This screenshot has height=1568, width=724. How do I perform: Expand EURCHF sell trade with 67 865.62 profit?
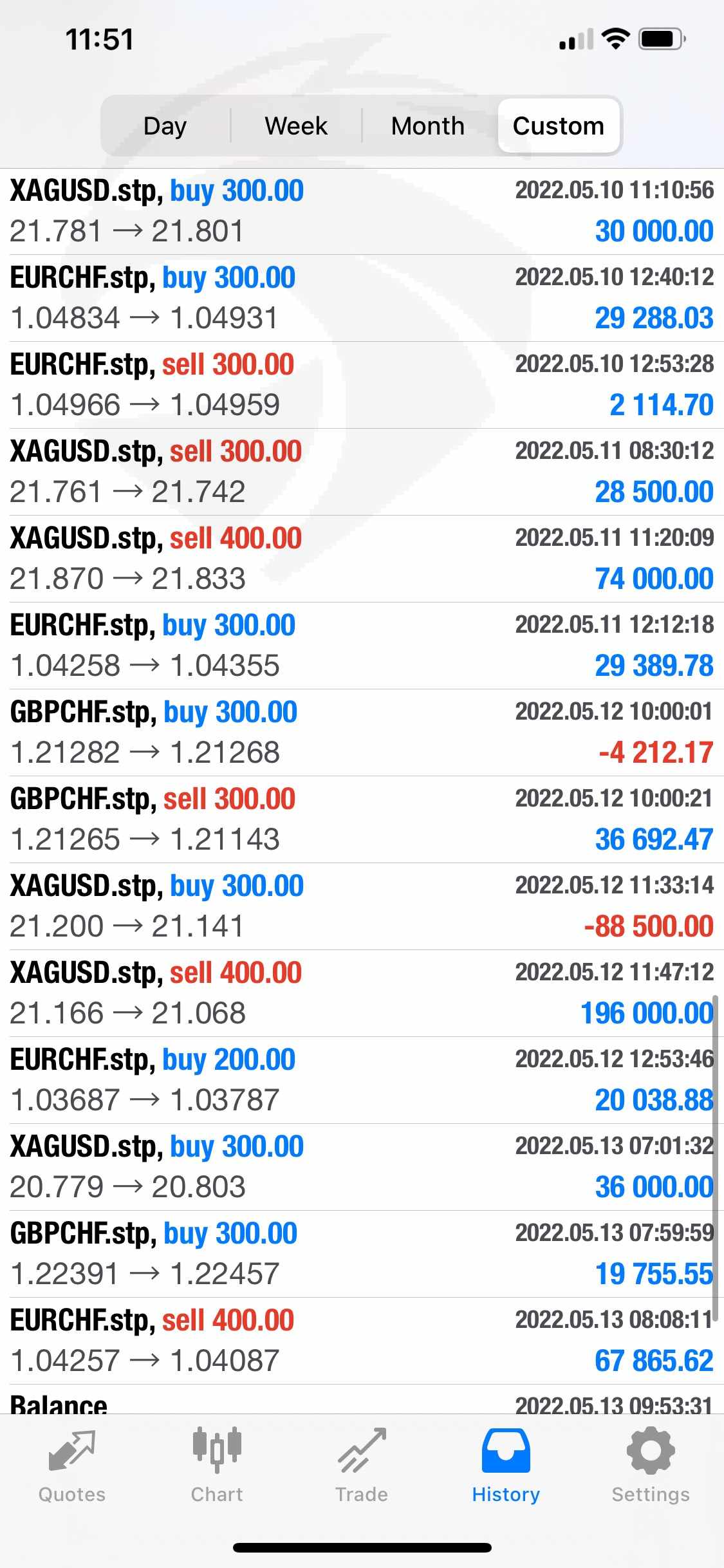[362, 1341]
